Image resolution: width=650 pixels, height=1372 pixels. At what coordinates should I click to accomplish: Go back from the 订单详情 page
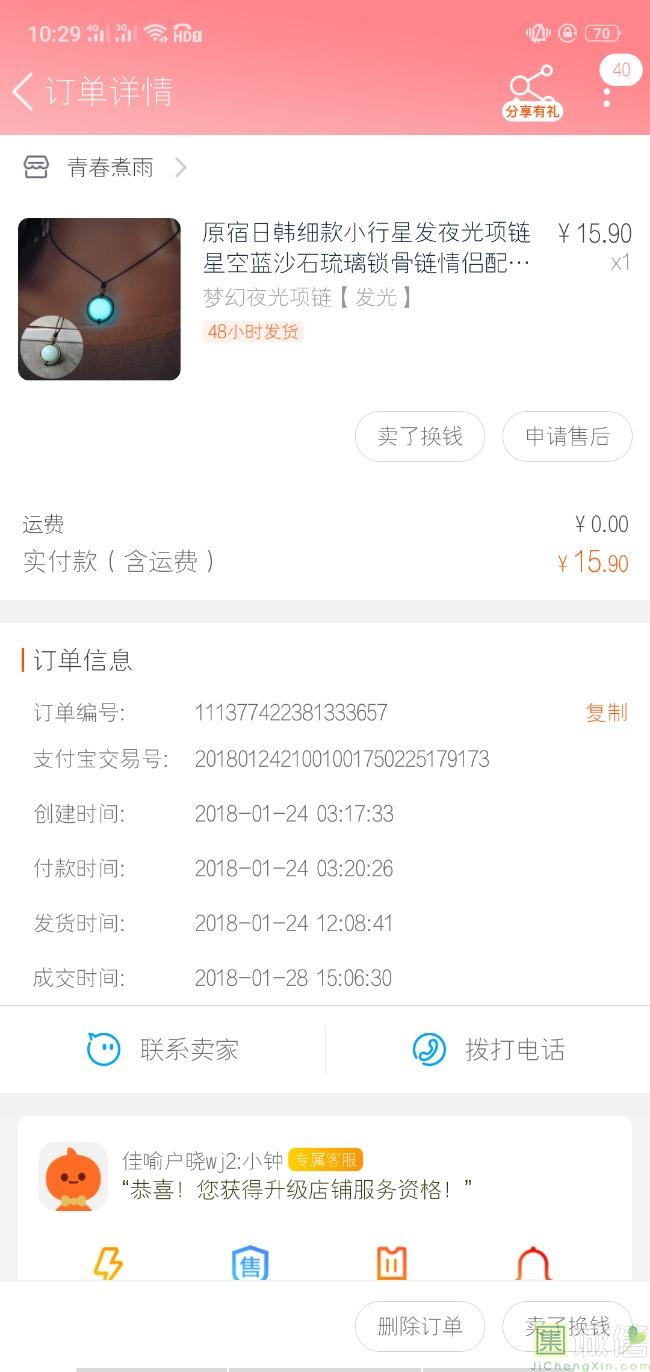[x=24, y=91]
